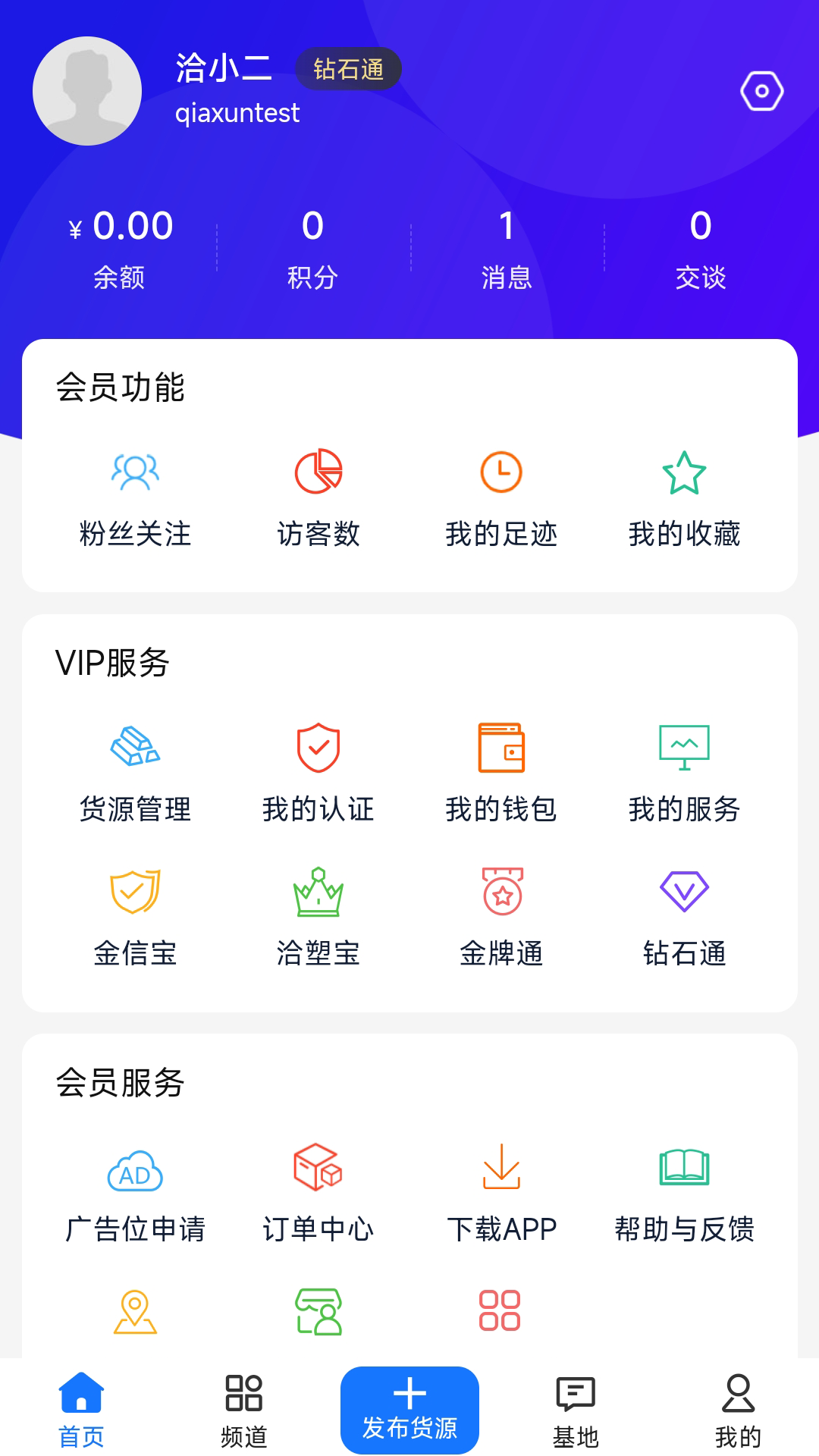Open the settings gear in the top corner
Screen dimensions: 819x1456
coord(761,90)
